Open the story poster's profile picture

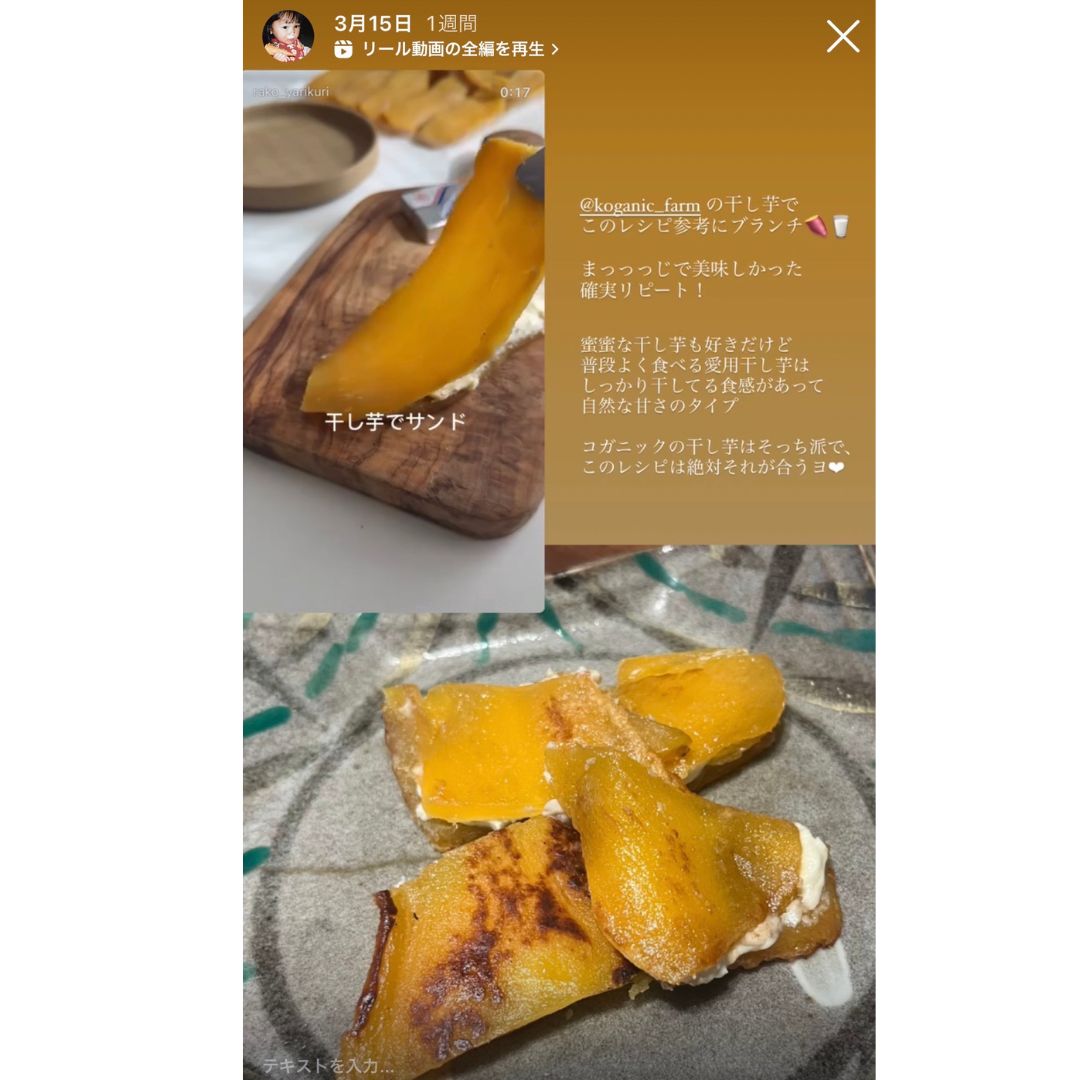(287, 37)
